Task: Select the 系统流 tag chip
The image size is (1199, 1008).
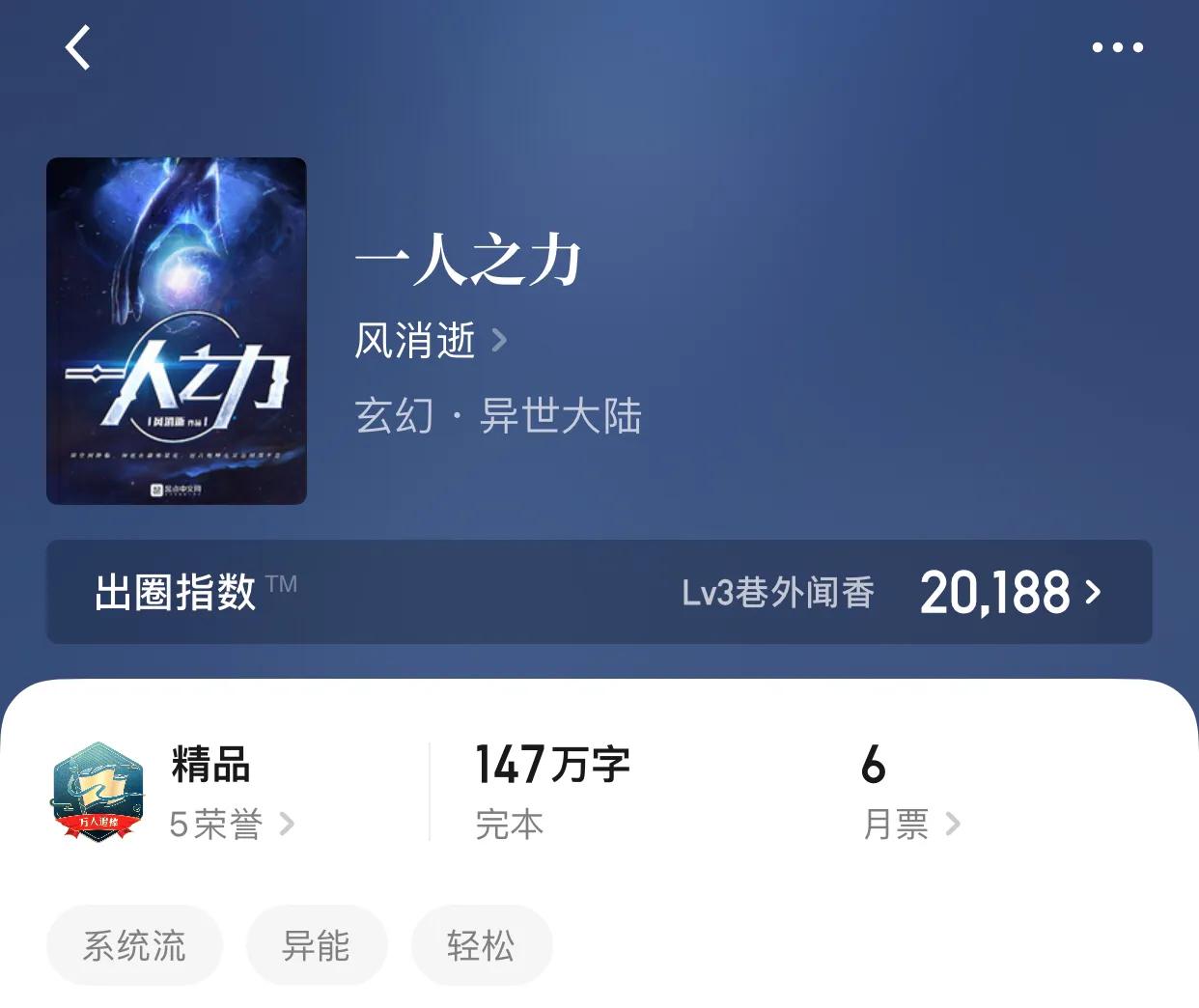Action: (x=134, y=945)
